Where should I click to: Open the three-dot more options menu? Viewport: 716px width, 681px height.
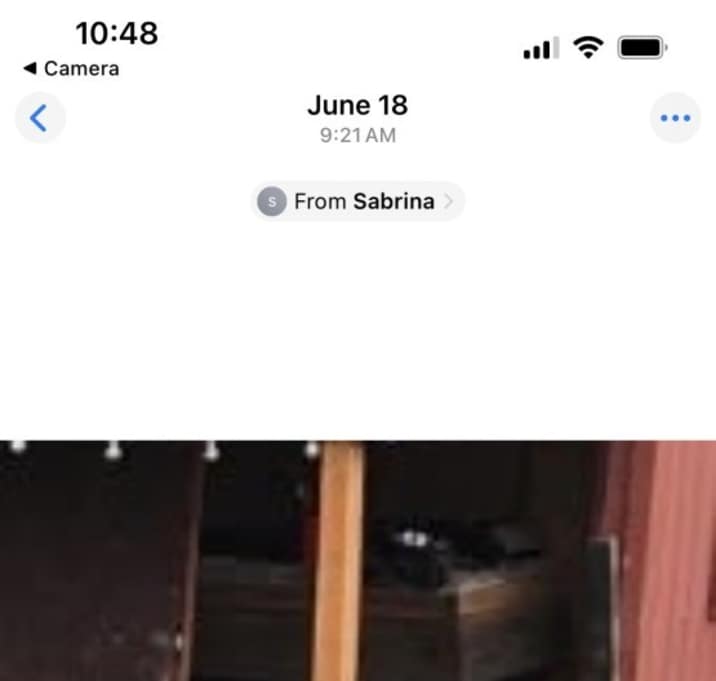coord(675,119)
